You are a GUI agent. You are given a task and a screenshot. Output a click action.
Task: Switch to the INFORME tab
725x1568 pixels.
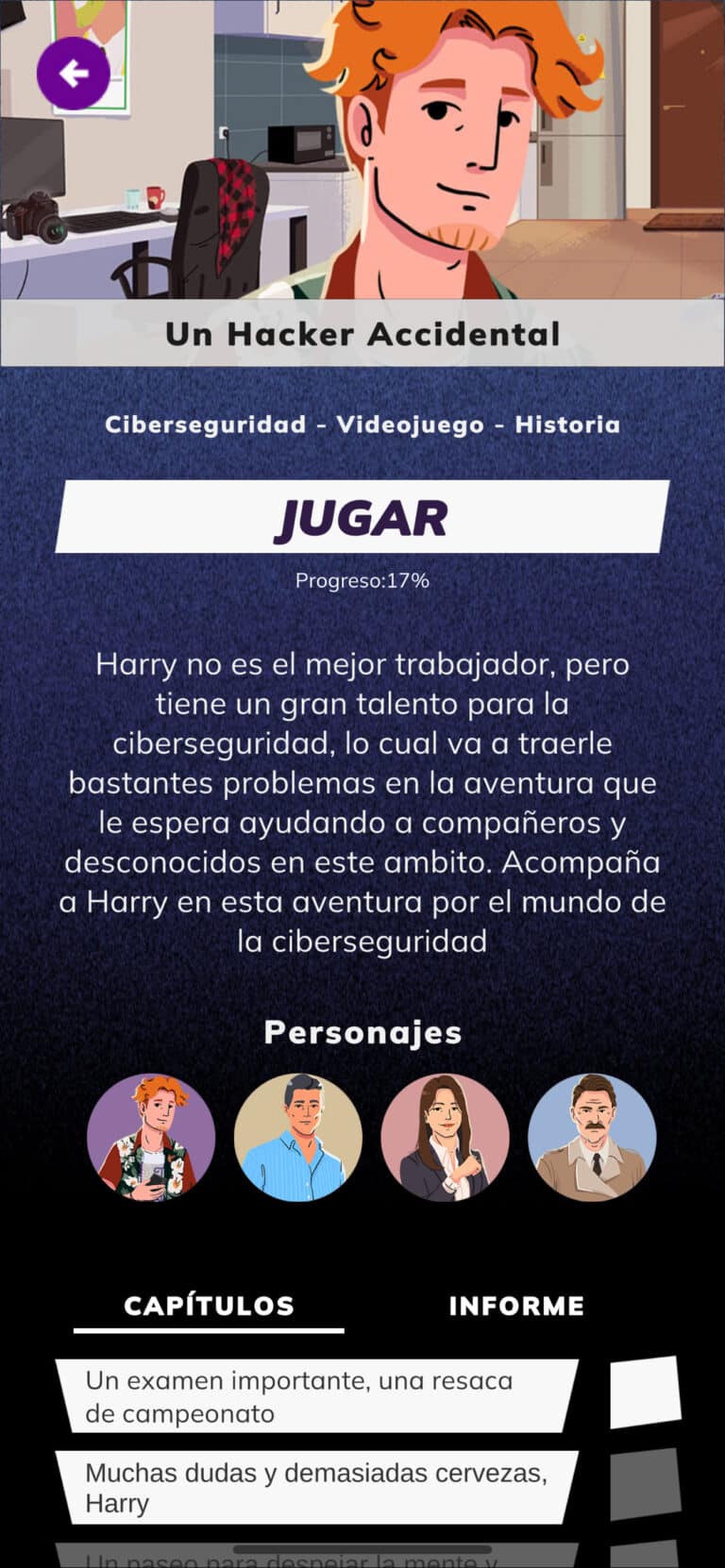click(516, 1306)
